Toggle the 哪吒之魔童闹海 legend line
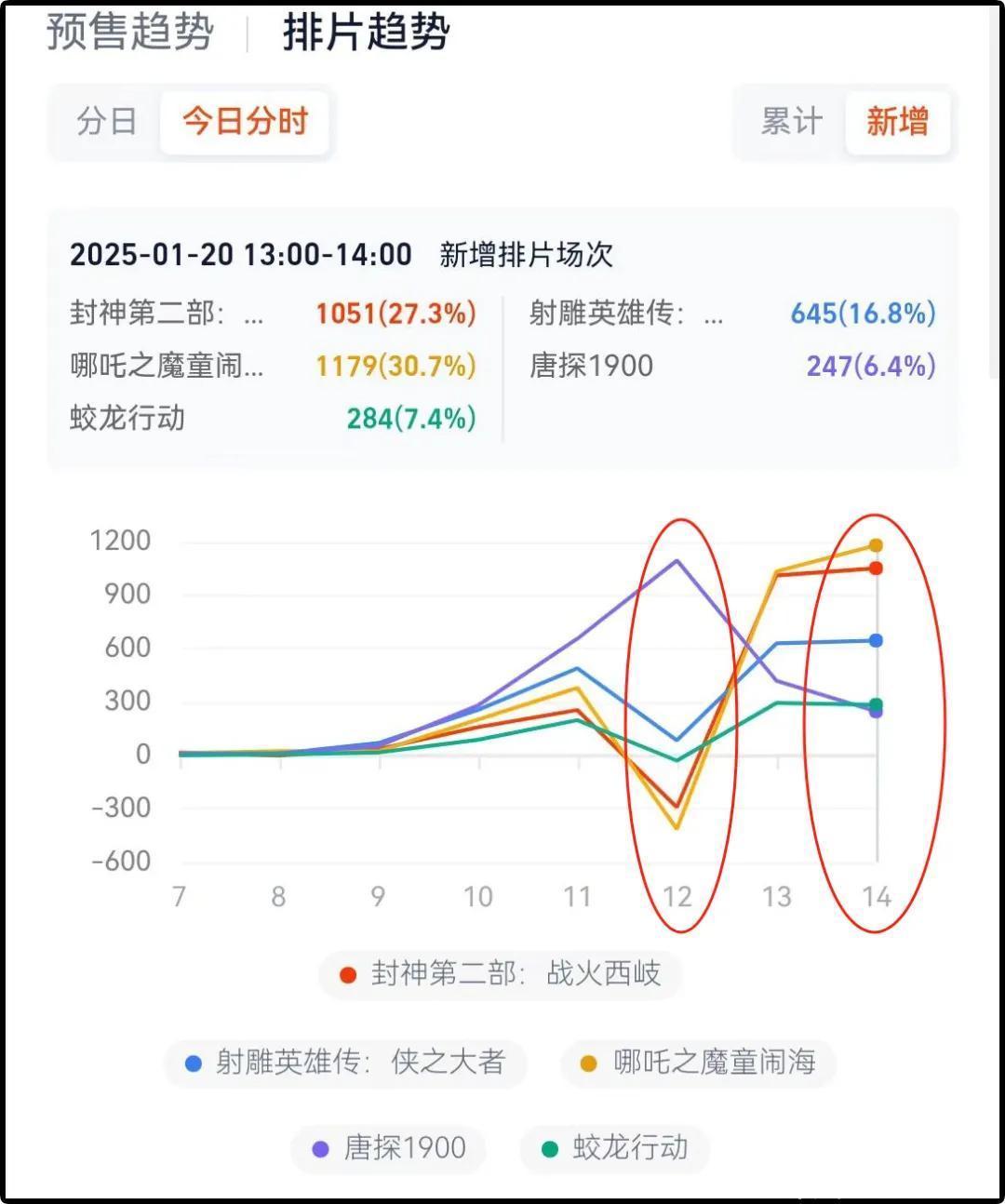The image size is (1005, 1204). point(698,1062)
